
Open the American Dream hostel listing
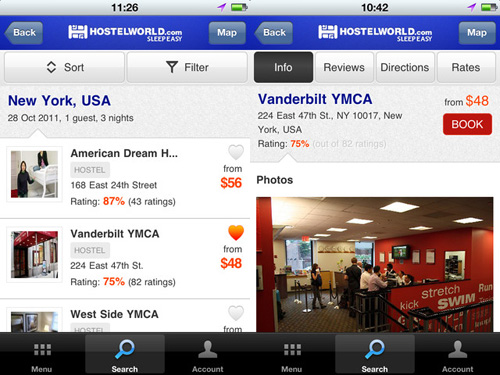click(125, 178)
